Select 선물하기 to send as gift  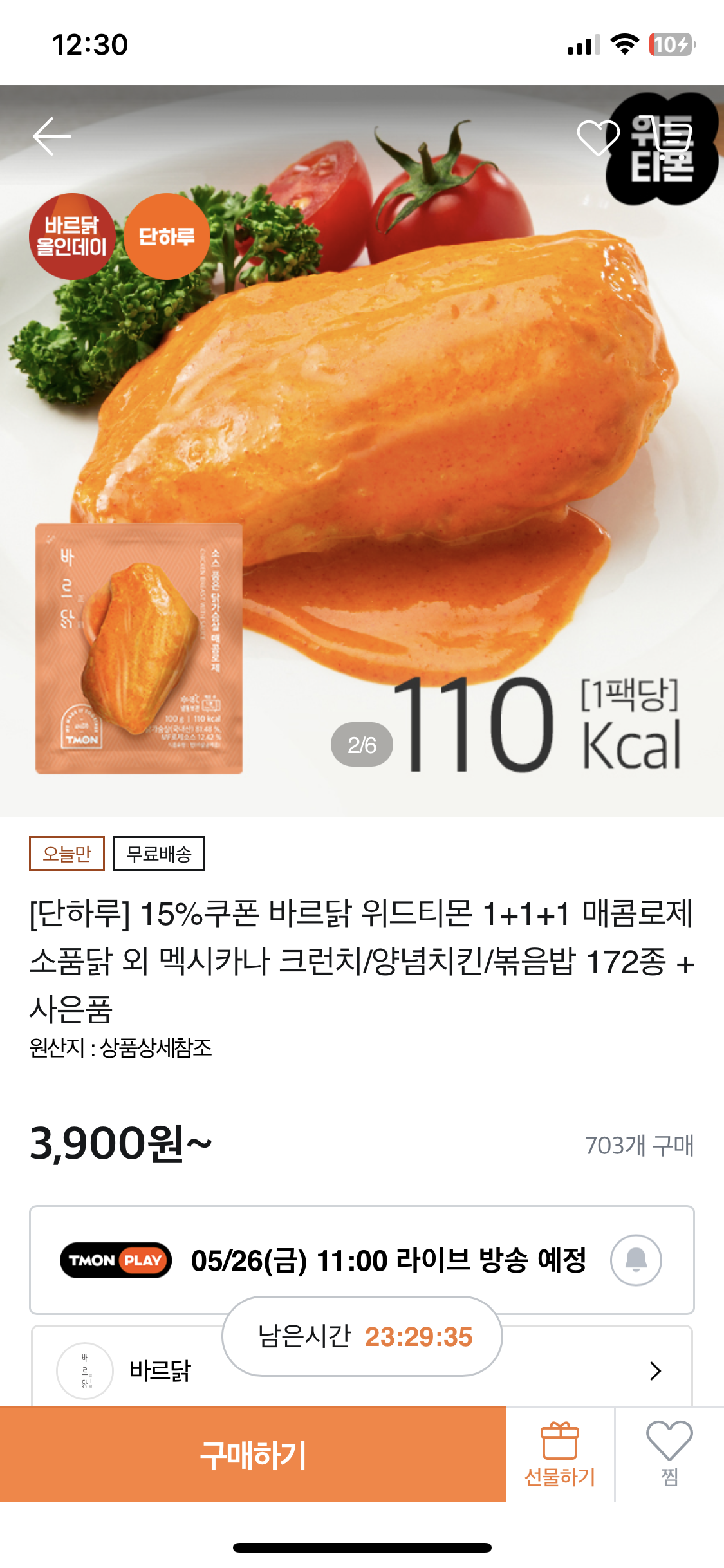point(560,1455)
